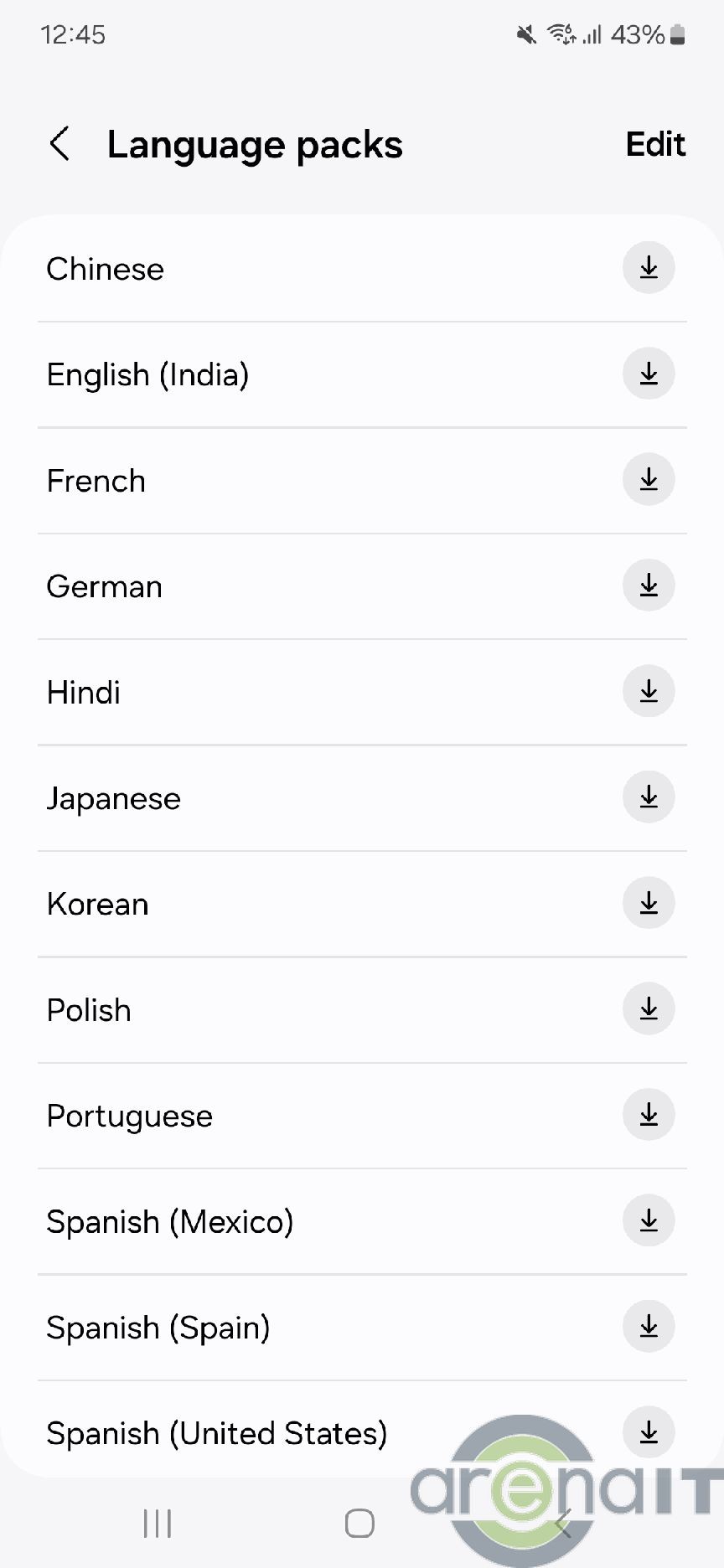Download the German language pack
The image size is (724, 1568).
point(649,585)
